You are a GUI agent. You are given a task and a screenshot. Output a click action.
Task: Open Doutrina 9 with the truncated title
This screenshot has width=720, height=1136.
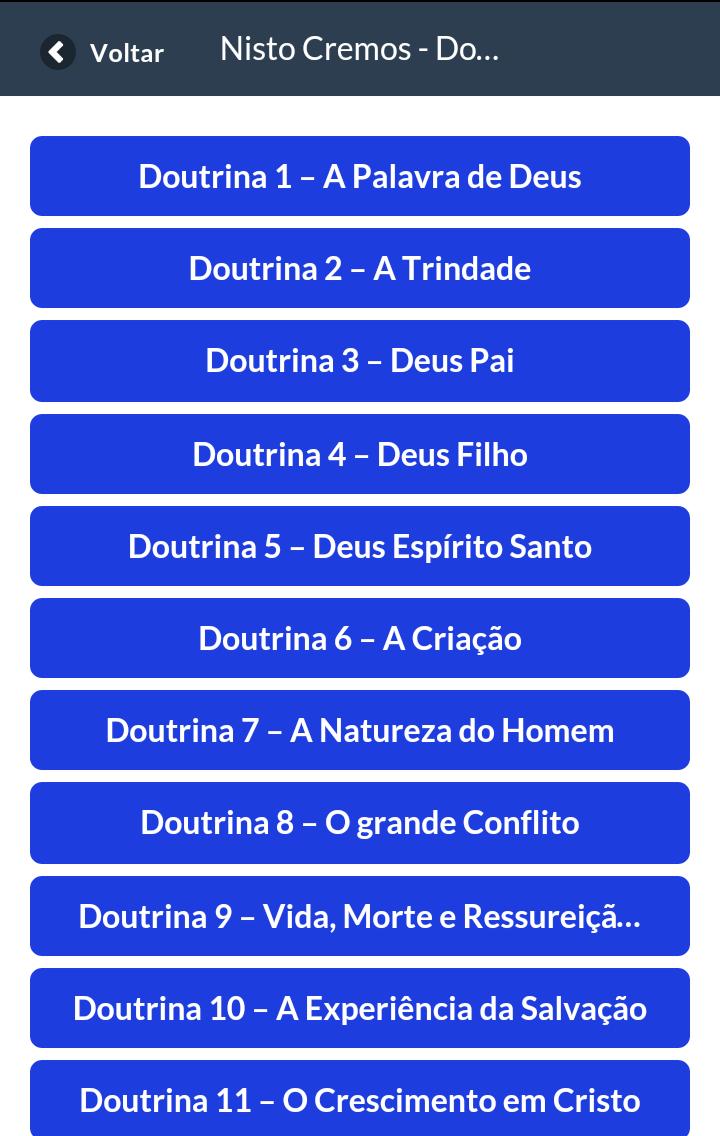360,915
